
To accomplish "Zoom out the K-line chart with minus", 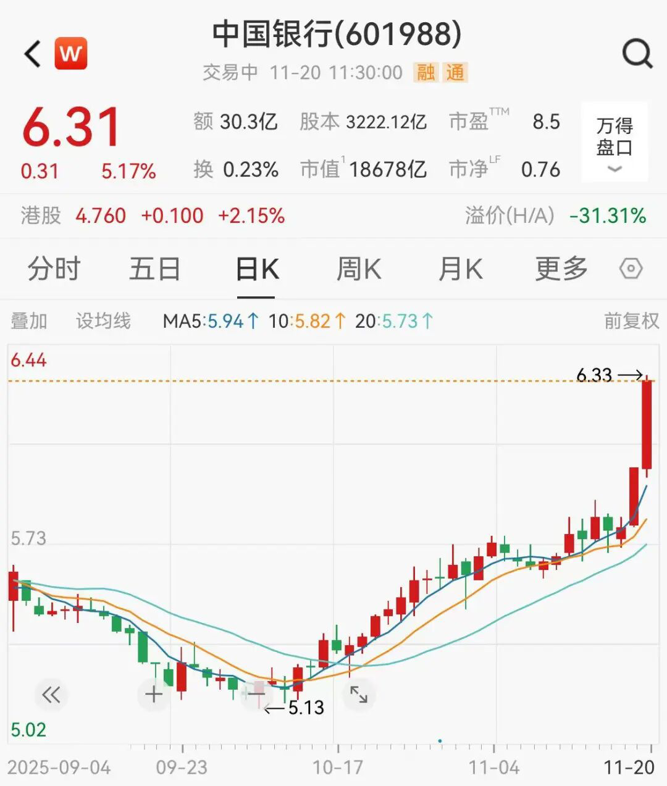I will pyautogui.click(x=256, y=694).
